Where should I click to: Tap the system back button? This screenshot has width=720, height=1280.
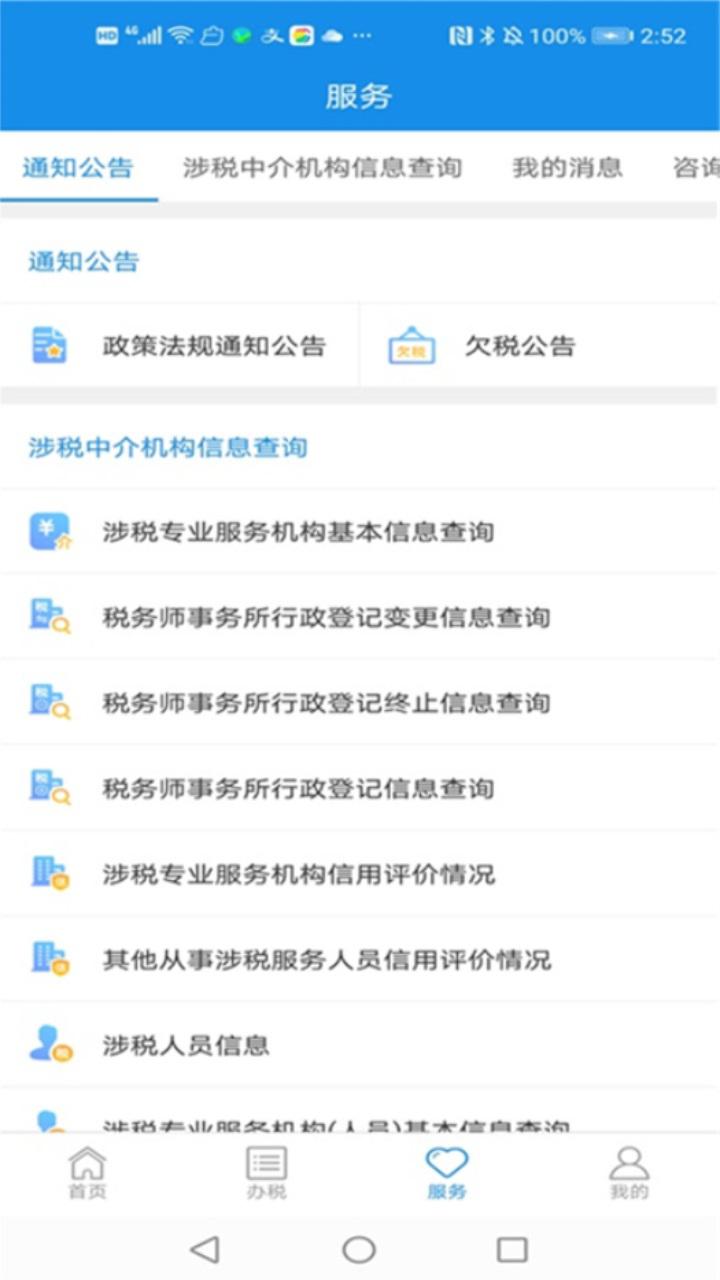coord(205,1249)
